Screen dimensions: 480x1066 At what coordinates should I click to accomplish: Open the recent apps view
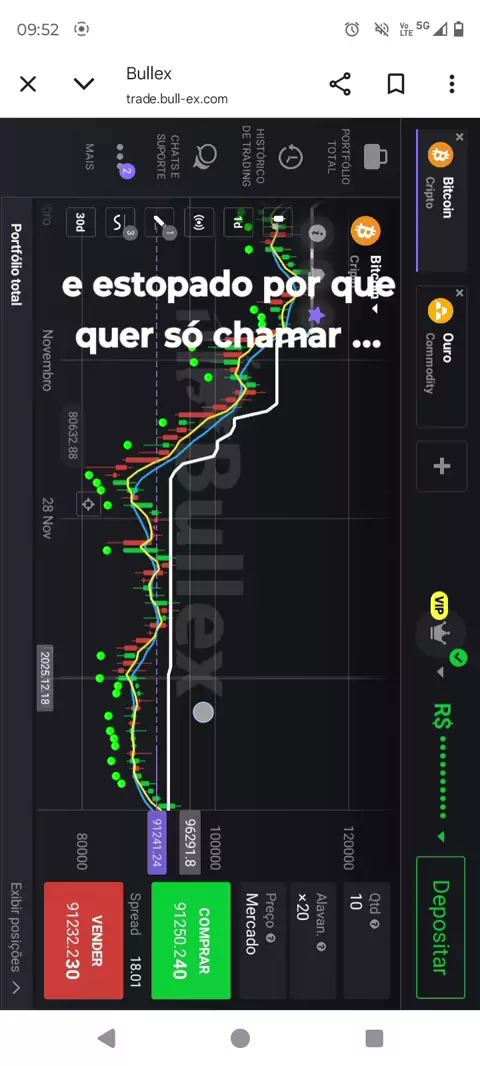tap(374, 1037)
